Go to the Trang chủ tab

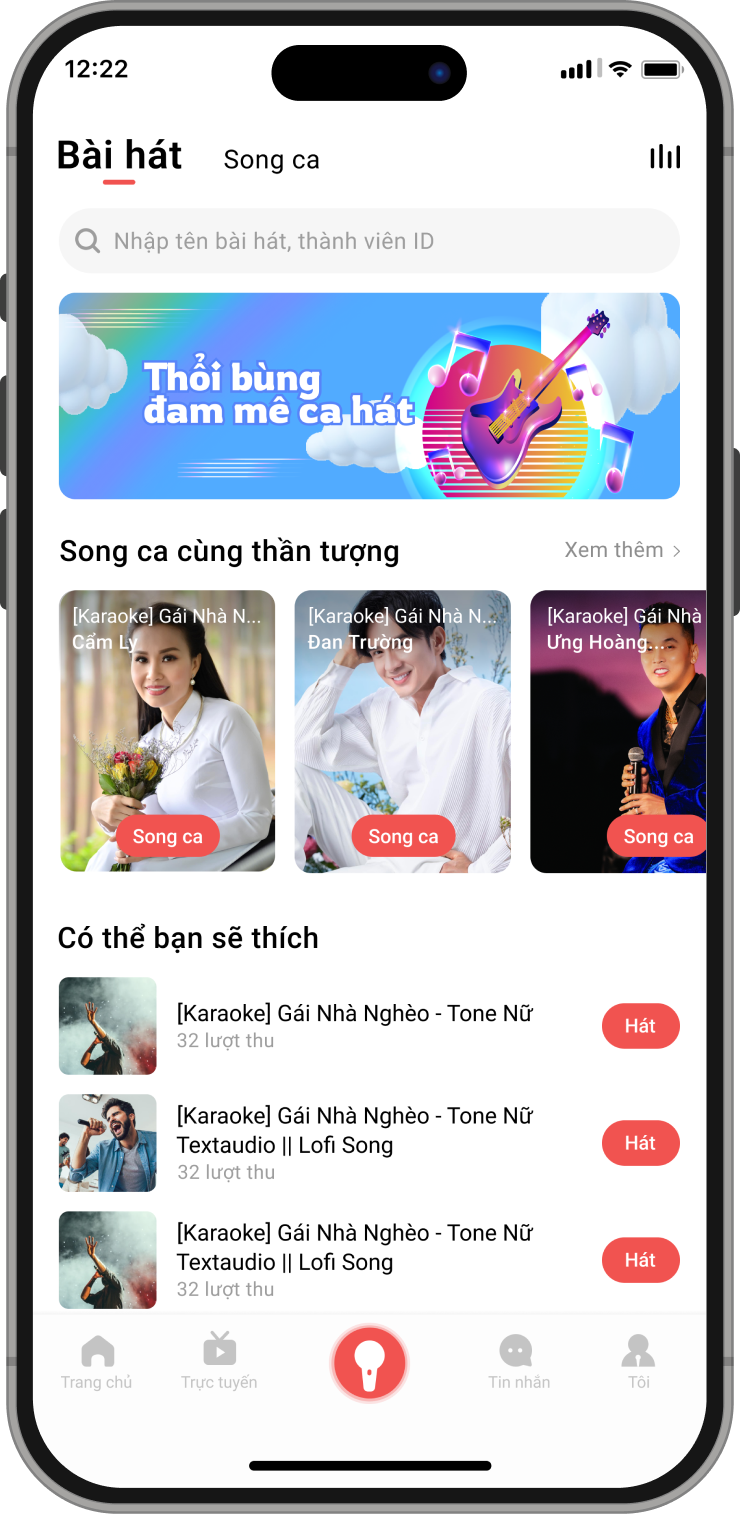click(x=97, y=1362)
